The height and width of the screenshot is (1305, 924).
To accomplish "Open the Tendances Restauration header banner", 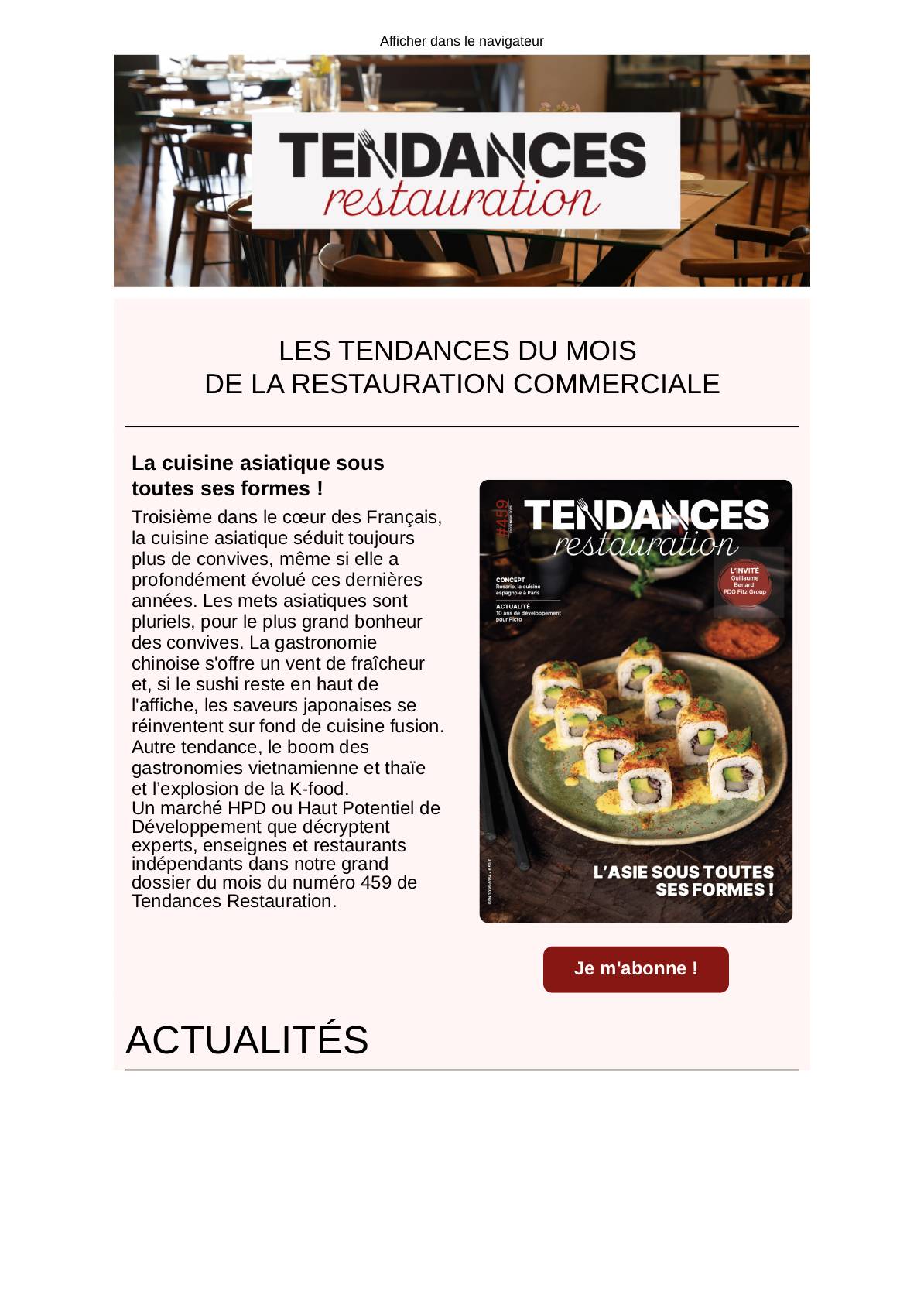I will coord(461,170).
